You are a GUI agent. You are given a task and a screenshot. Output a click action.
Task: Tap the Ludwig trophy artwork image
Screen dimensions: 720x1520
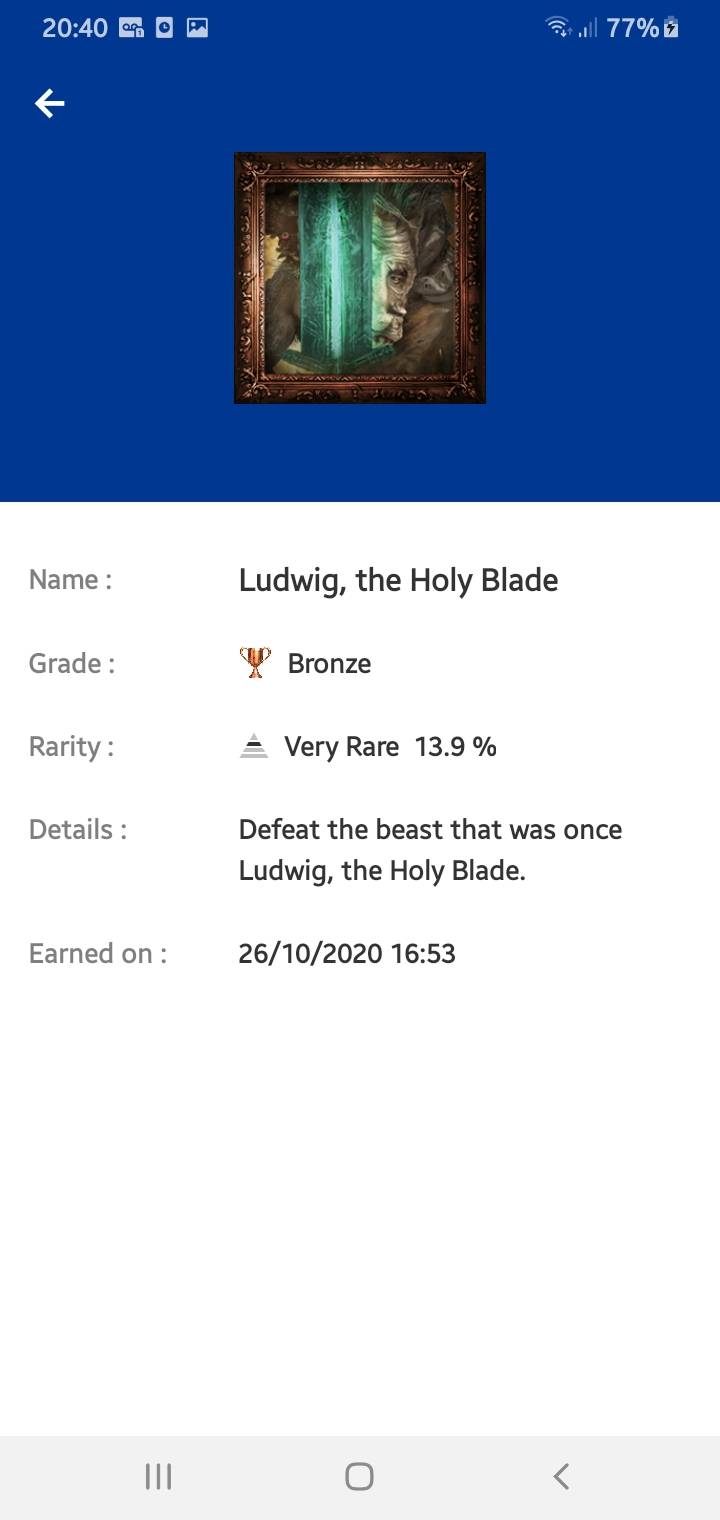360,278
